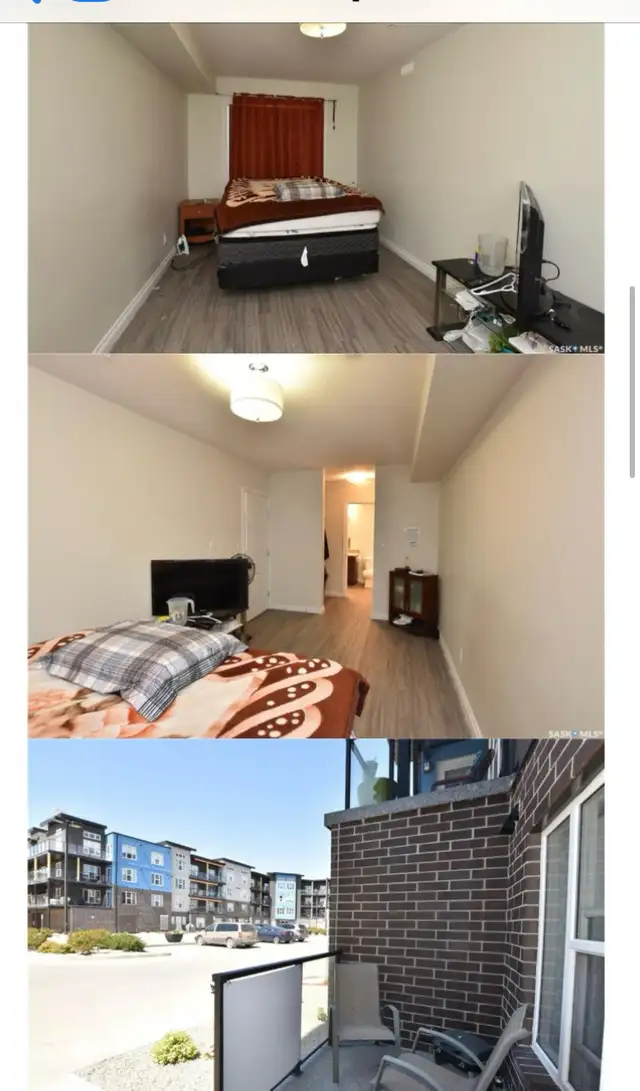
Task: Open the balcony and building exterior photo
Action: (316, 915)
